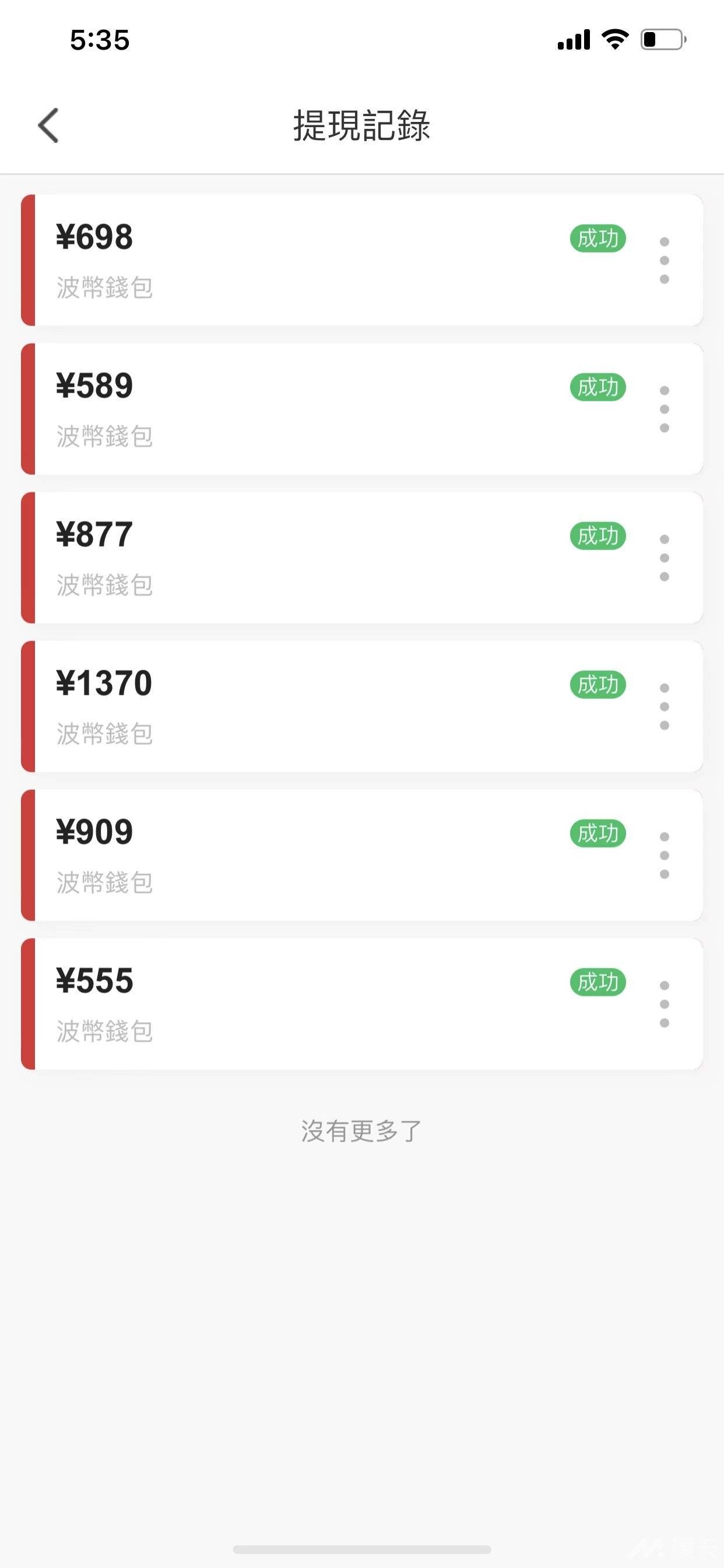The image size is (724, 1568).
Task: View the ¥589 withdrawal record card
Action: (x=304, y=409)
